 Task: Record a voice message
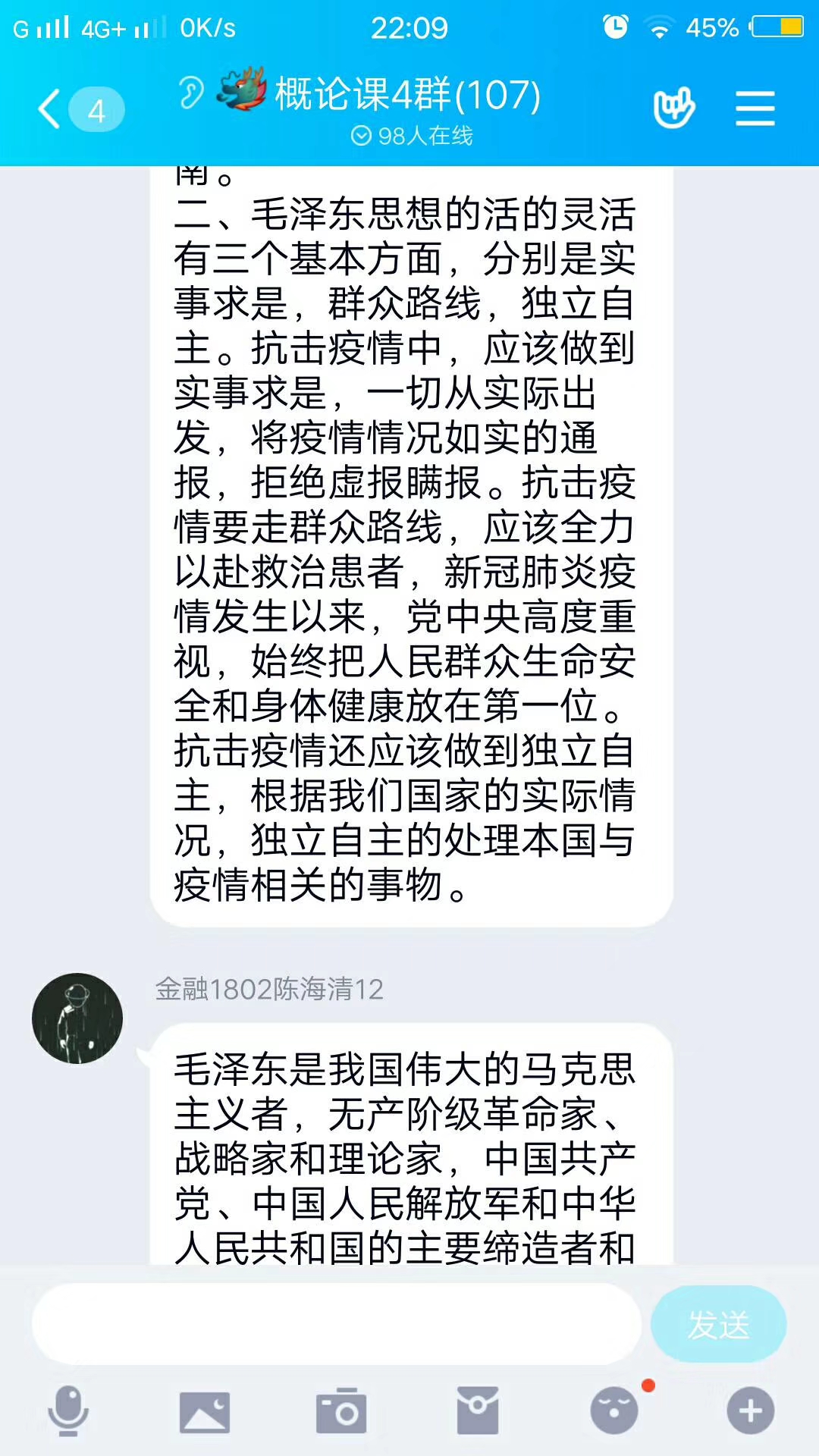click(x=68, y=1410)
